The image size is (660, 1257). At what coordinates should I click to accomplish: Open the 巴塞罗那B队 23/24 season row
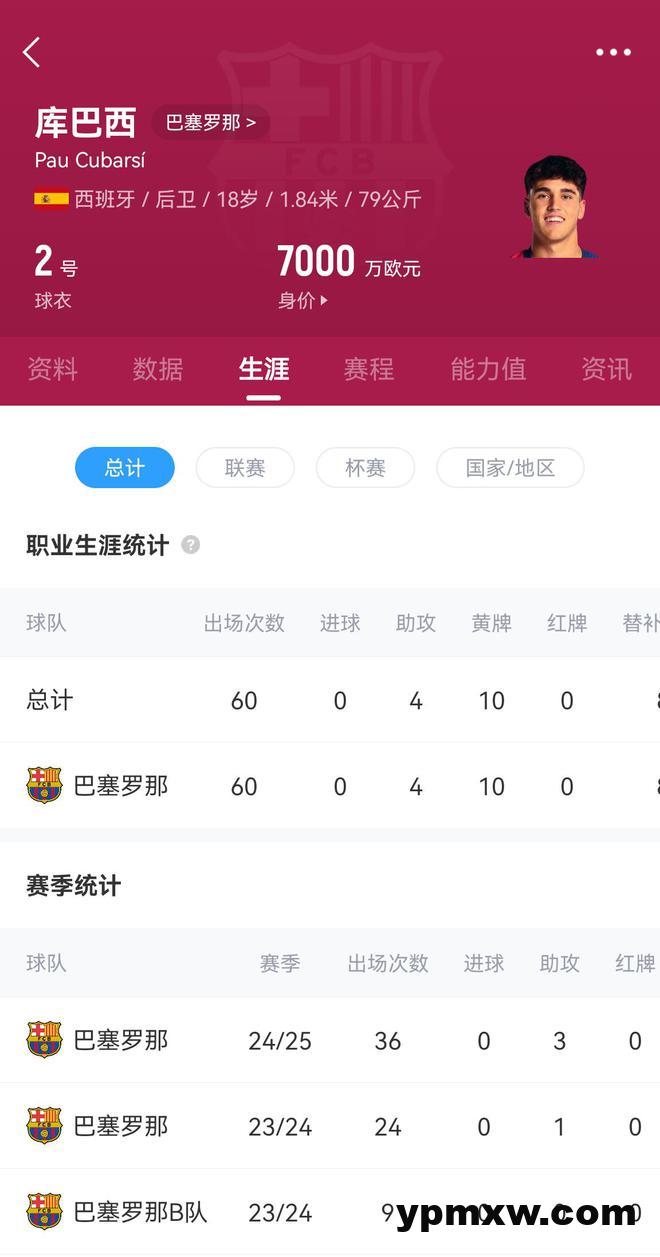point(330,1212)
